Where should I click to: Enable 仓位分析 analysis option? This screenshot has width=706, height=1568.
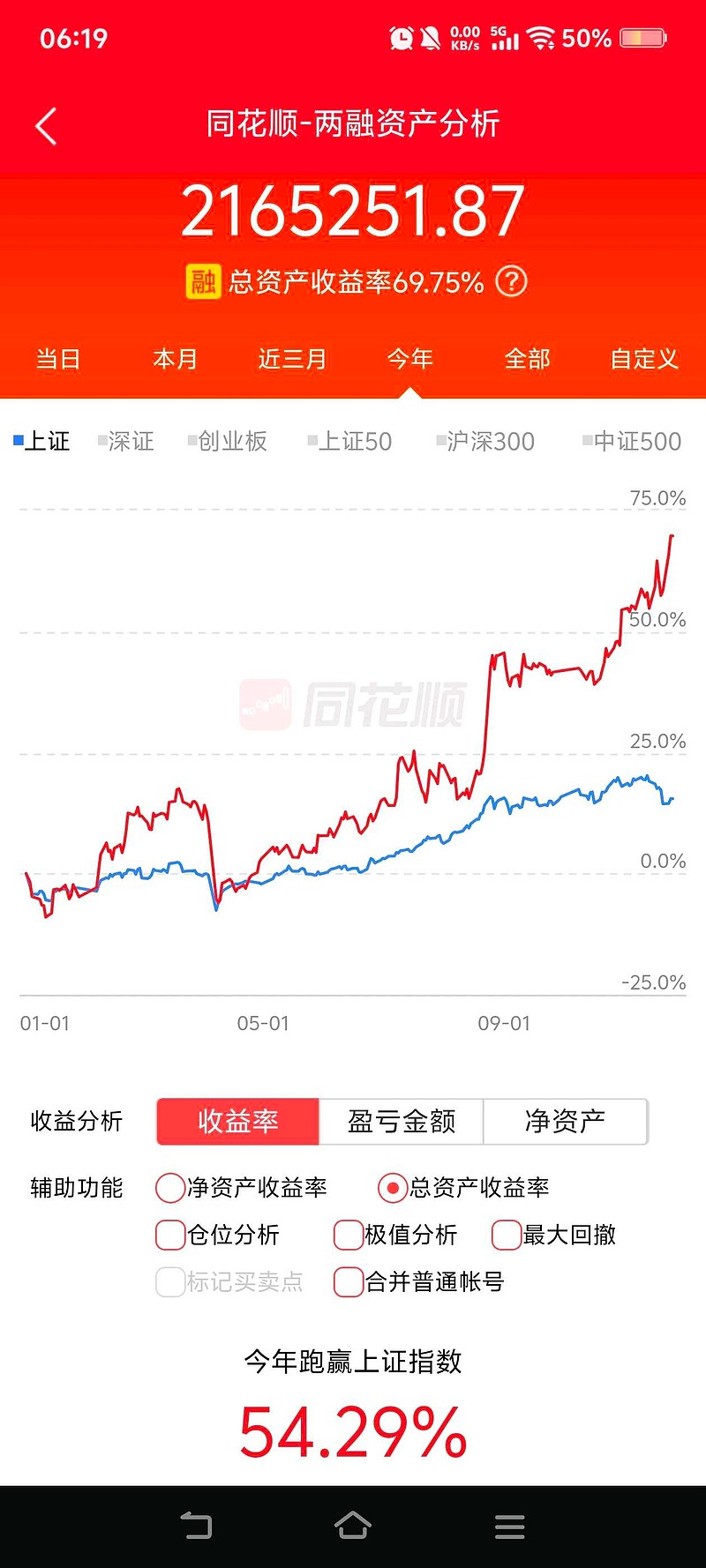pos(169,1236)
